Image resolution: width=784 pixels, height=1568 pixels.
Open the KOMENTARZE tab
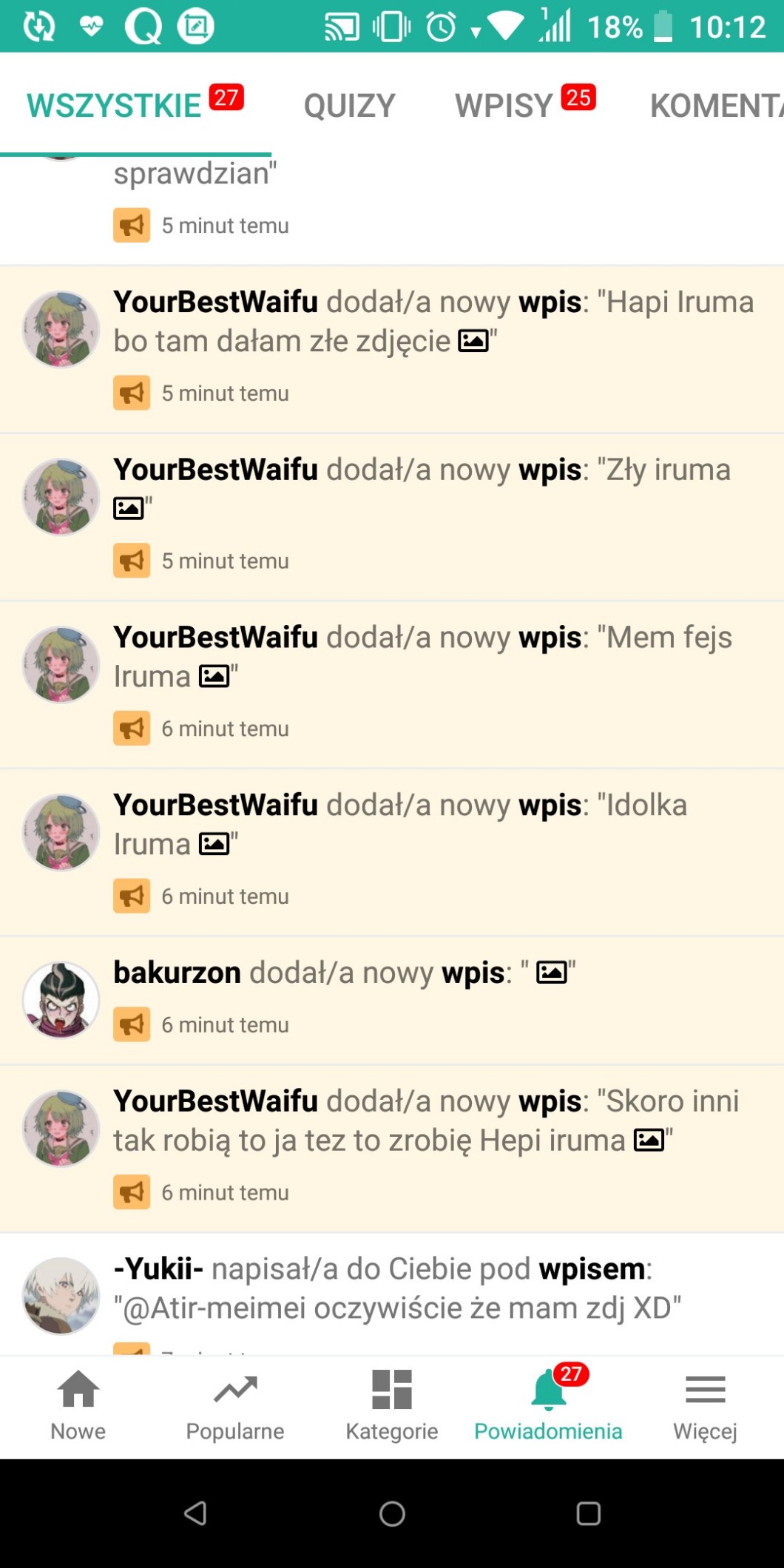(x=716, y=105)
